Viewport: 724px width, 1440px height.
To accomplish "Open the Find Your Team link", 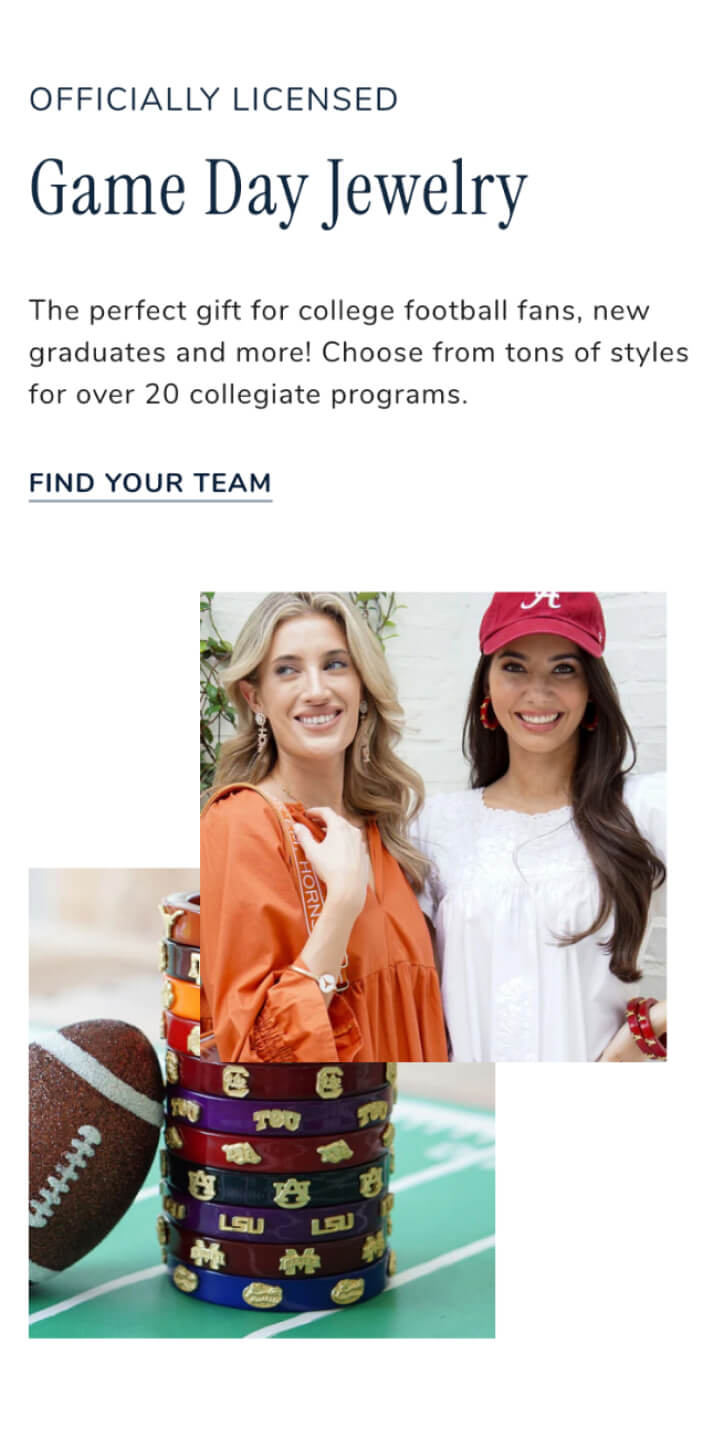I will click(x=150, y=483).
